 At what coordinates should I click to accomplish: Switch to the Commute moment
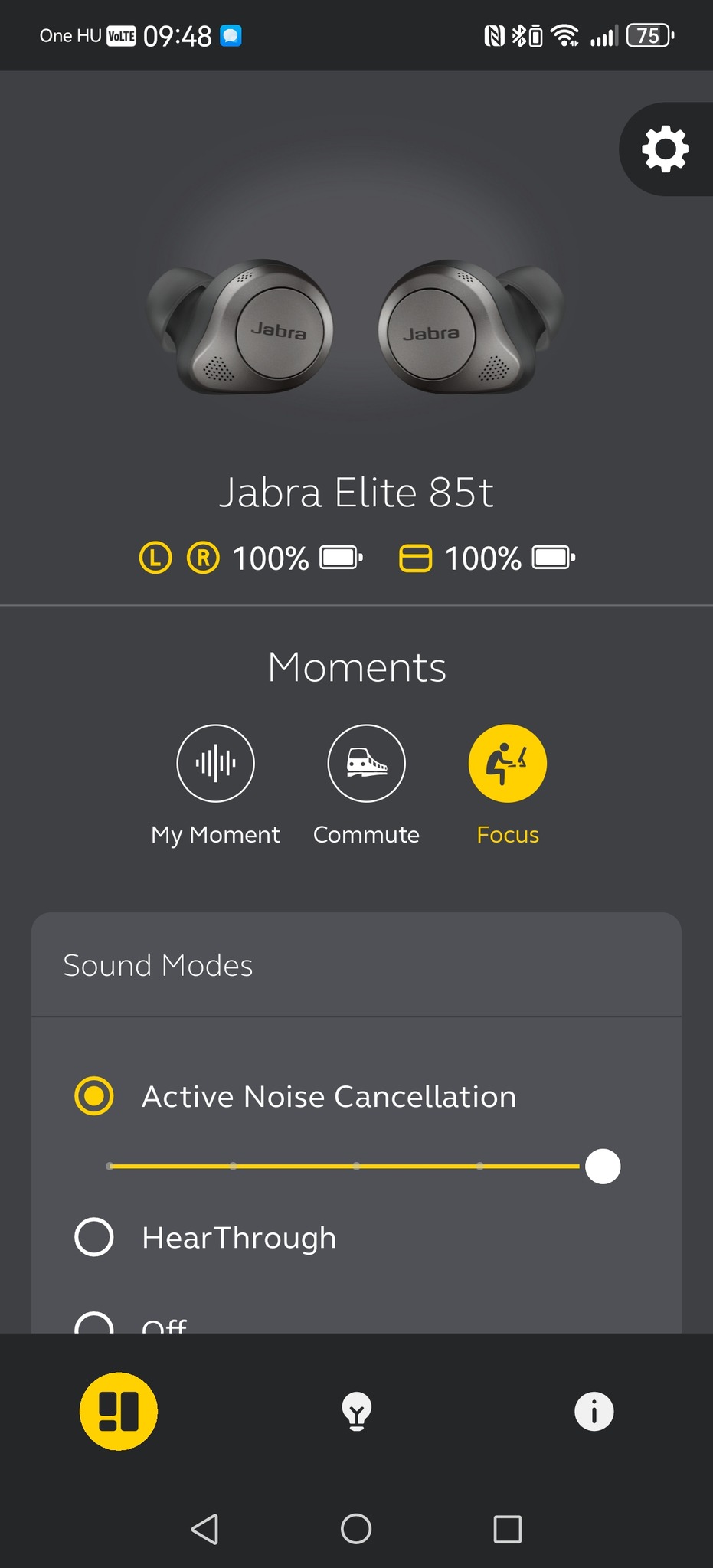pyautogui.click(x=366, y=763)
